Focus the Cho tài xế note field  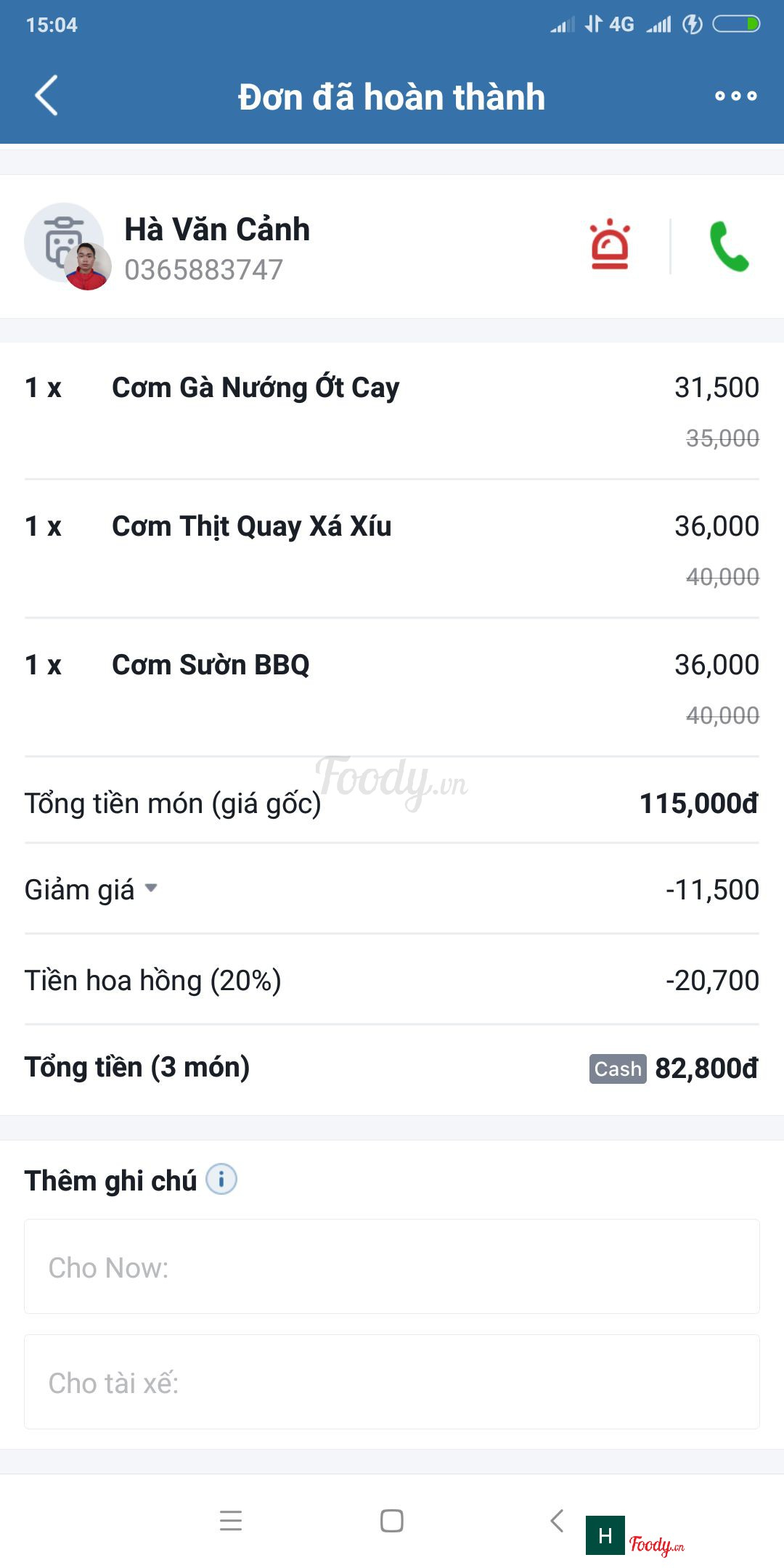(392, 1382)
